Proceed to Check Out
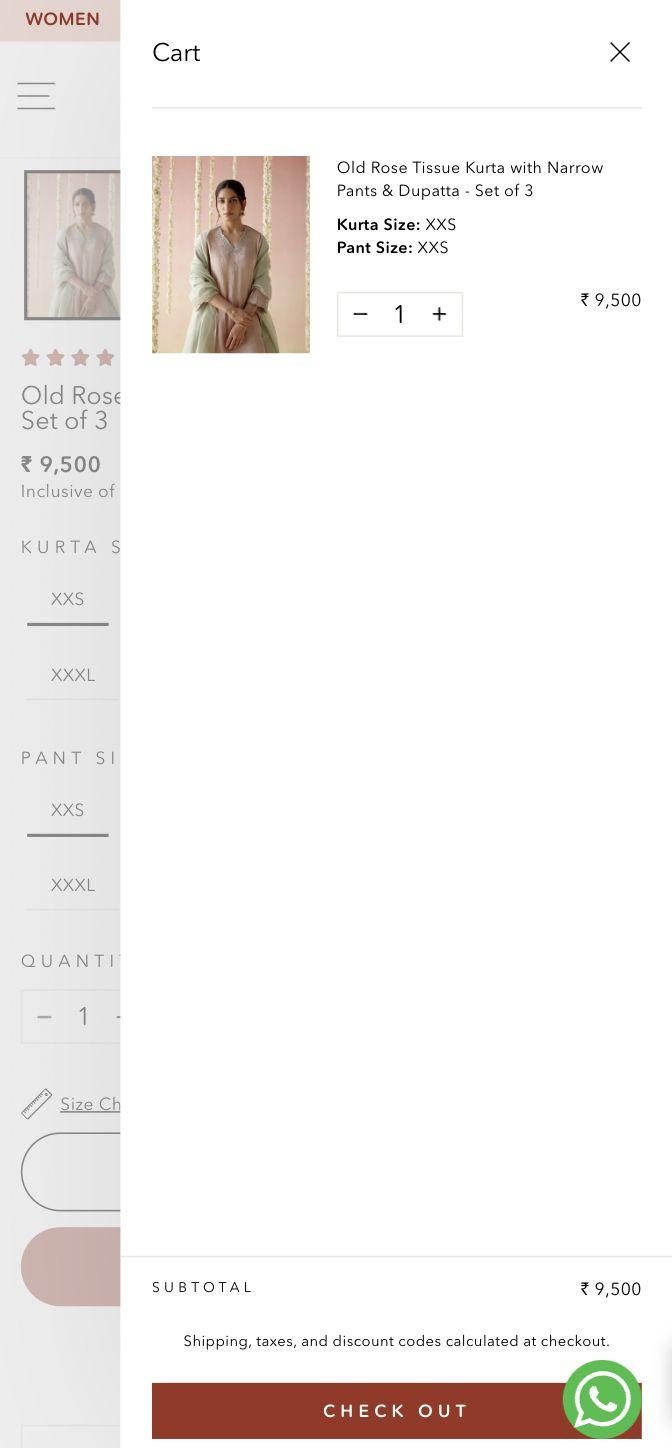The height and width of the screenshot is (1448, 672). coord(396,1411)
